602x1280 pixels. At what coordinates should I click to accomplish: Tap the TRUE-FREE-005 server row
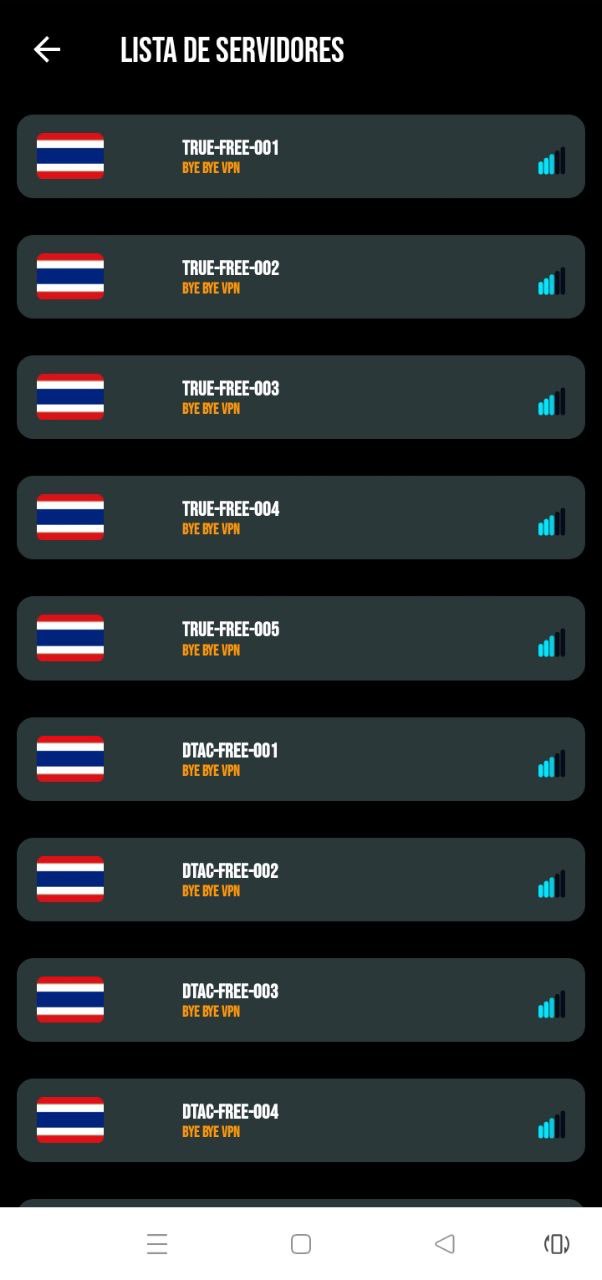(300, 638)
